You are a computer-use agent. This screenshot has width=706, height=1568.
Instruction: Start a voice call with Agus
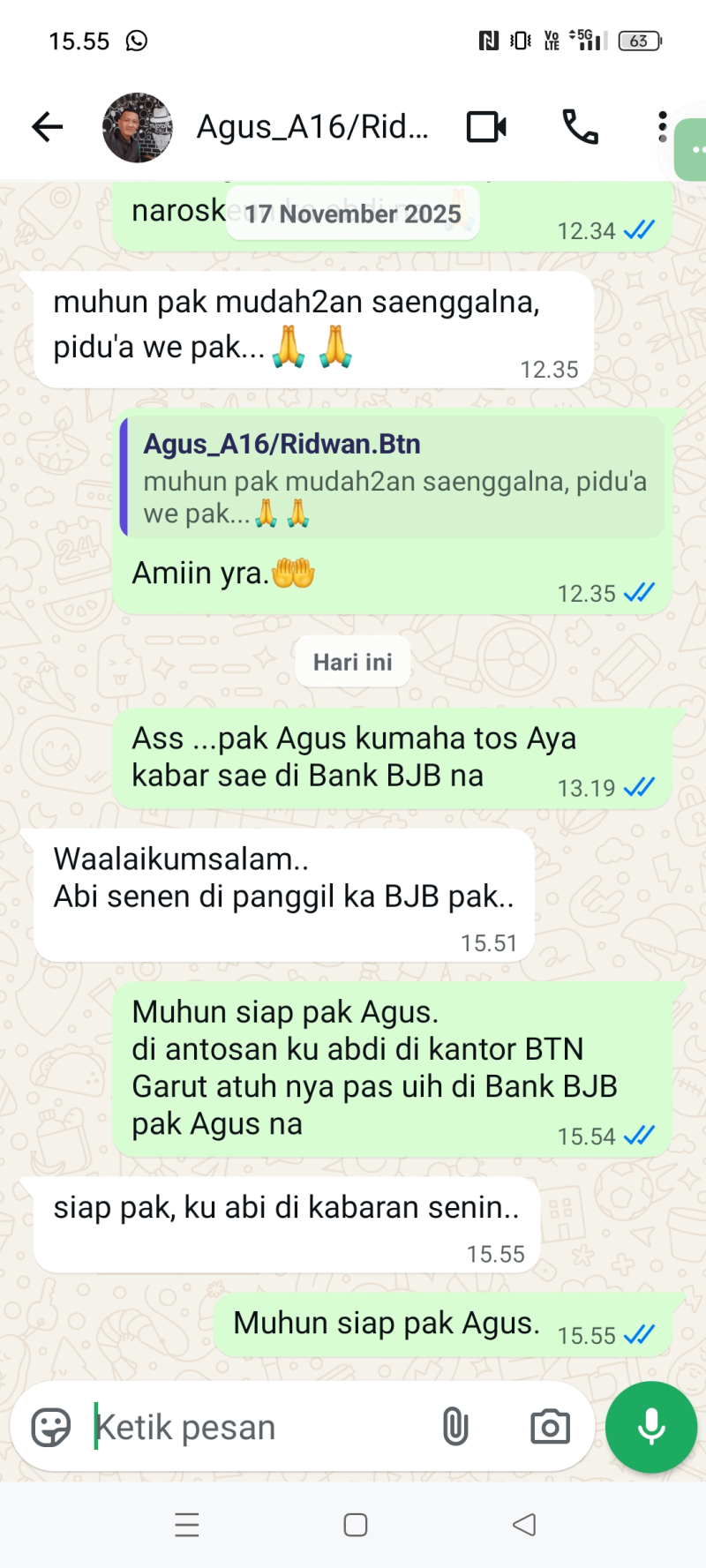point(580,127)
